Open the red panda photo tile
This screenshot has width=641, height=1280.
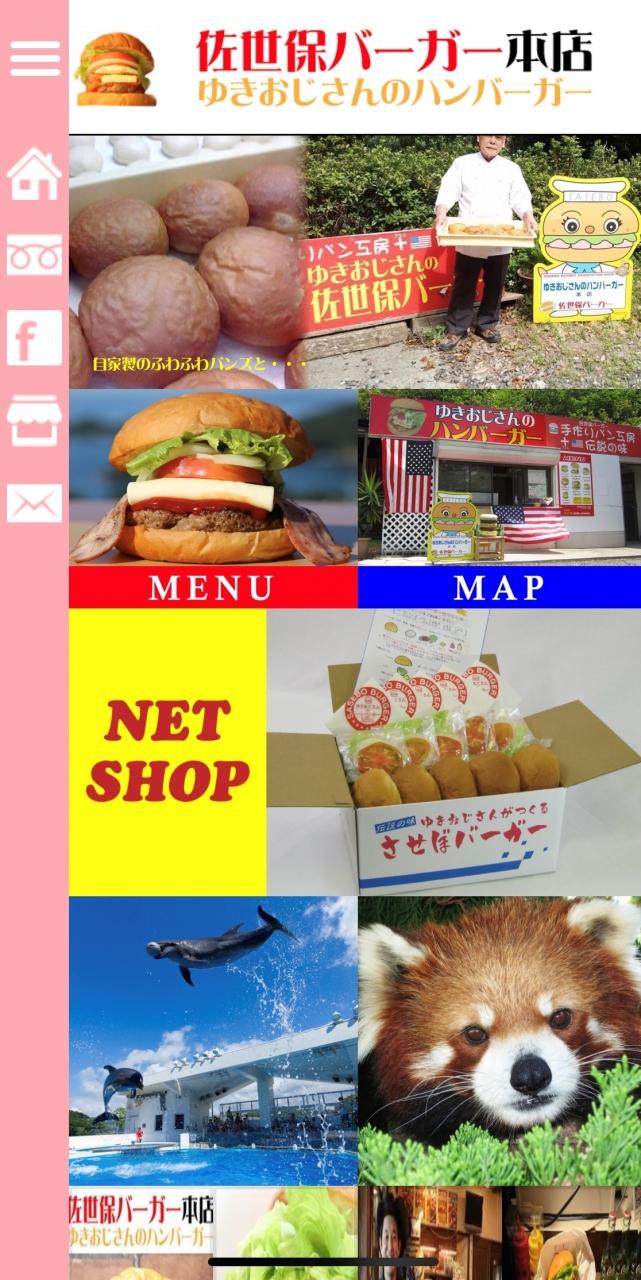click(499, 1040)
